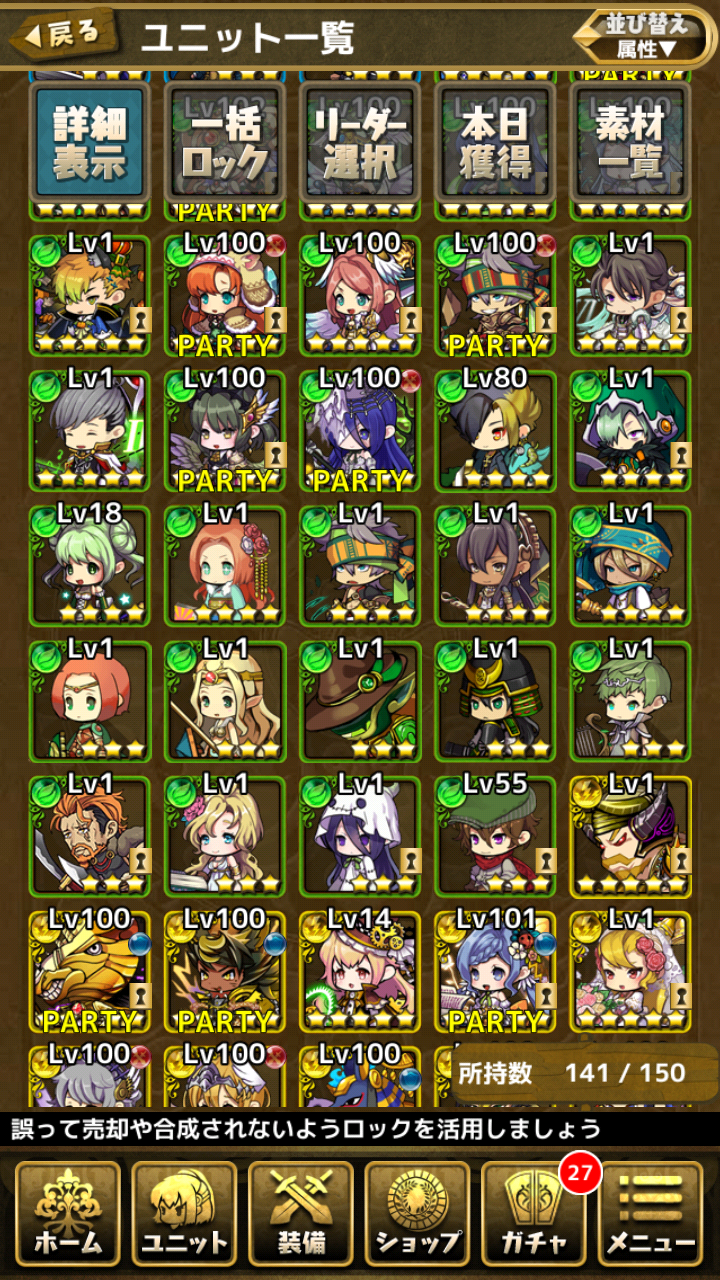This screenshot has width=720, height=1280.
Task: Open the ショップ tab
Action: click(417, 1213)
